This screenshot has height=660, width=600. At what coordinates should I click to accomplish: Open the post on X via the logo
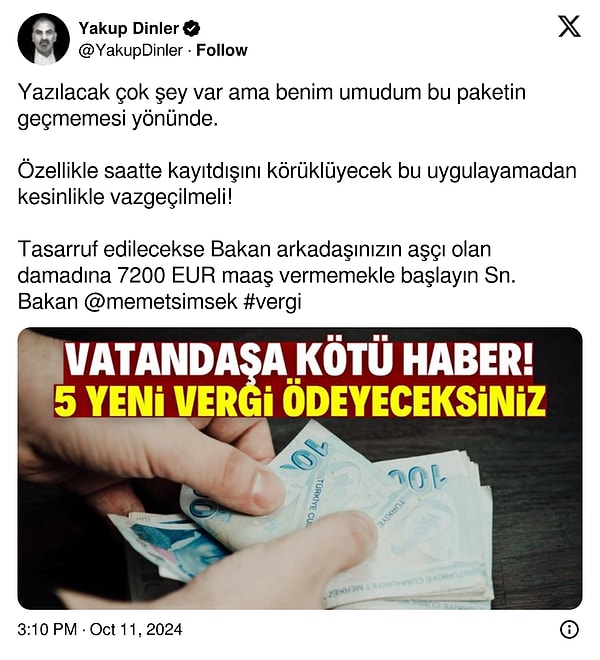pyautogui.click(x=568, y=27)
